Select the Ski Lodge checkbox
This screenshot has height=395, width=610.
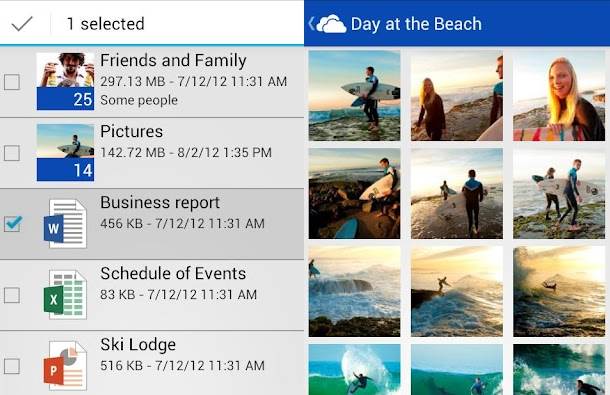pyautogui.click(x=12, y=366)
